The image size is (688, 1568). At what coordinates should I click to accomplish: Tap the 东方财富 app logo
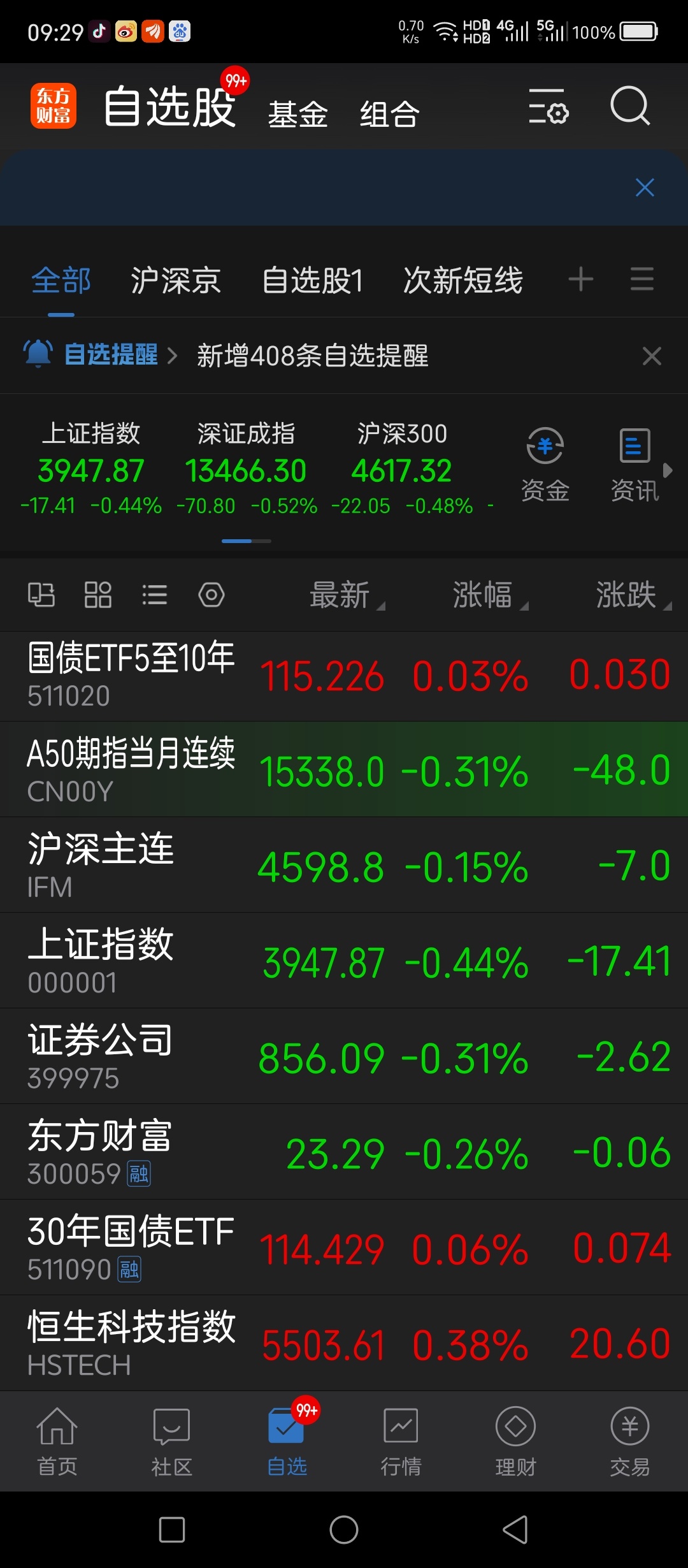pyautogui.click(x=54, y=106)
